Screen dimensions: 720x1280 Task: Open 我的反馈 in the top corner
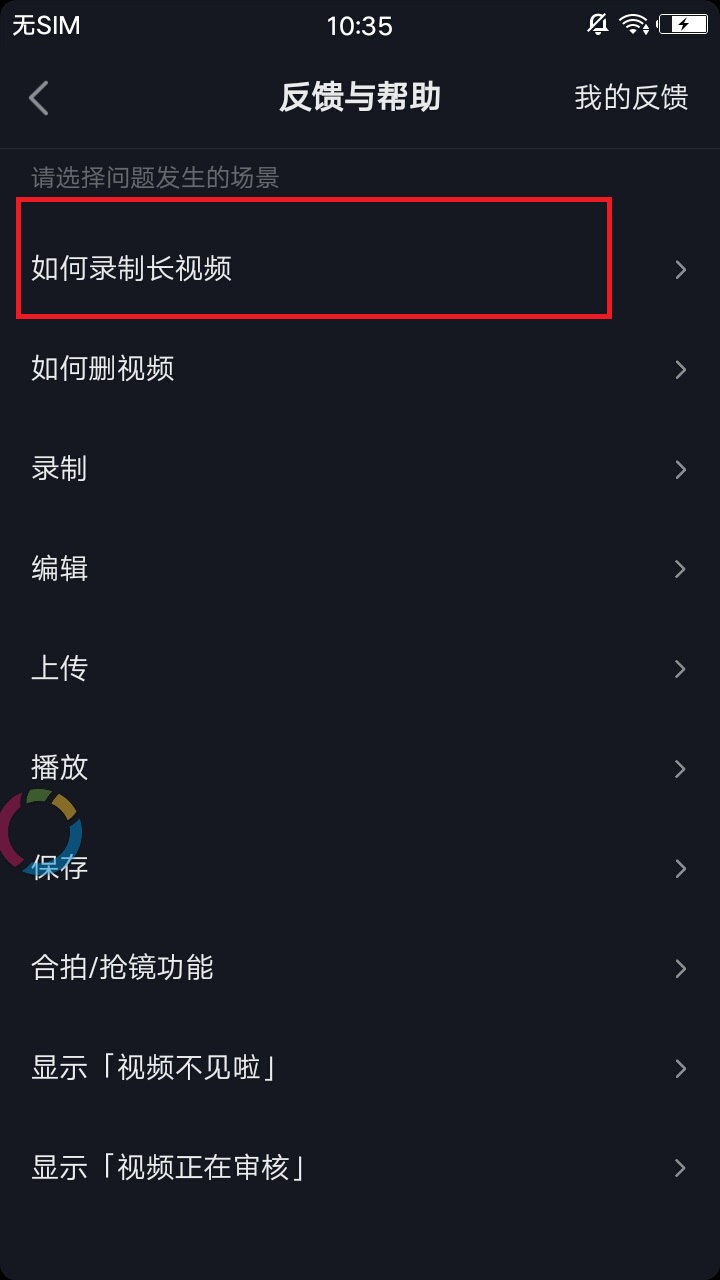click(632, 96)
